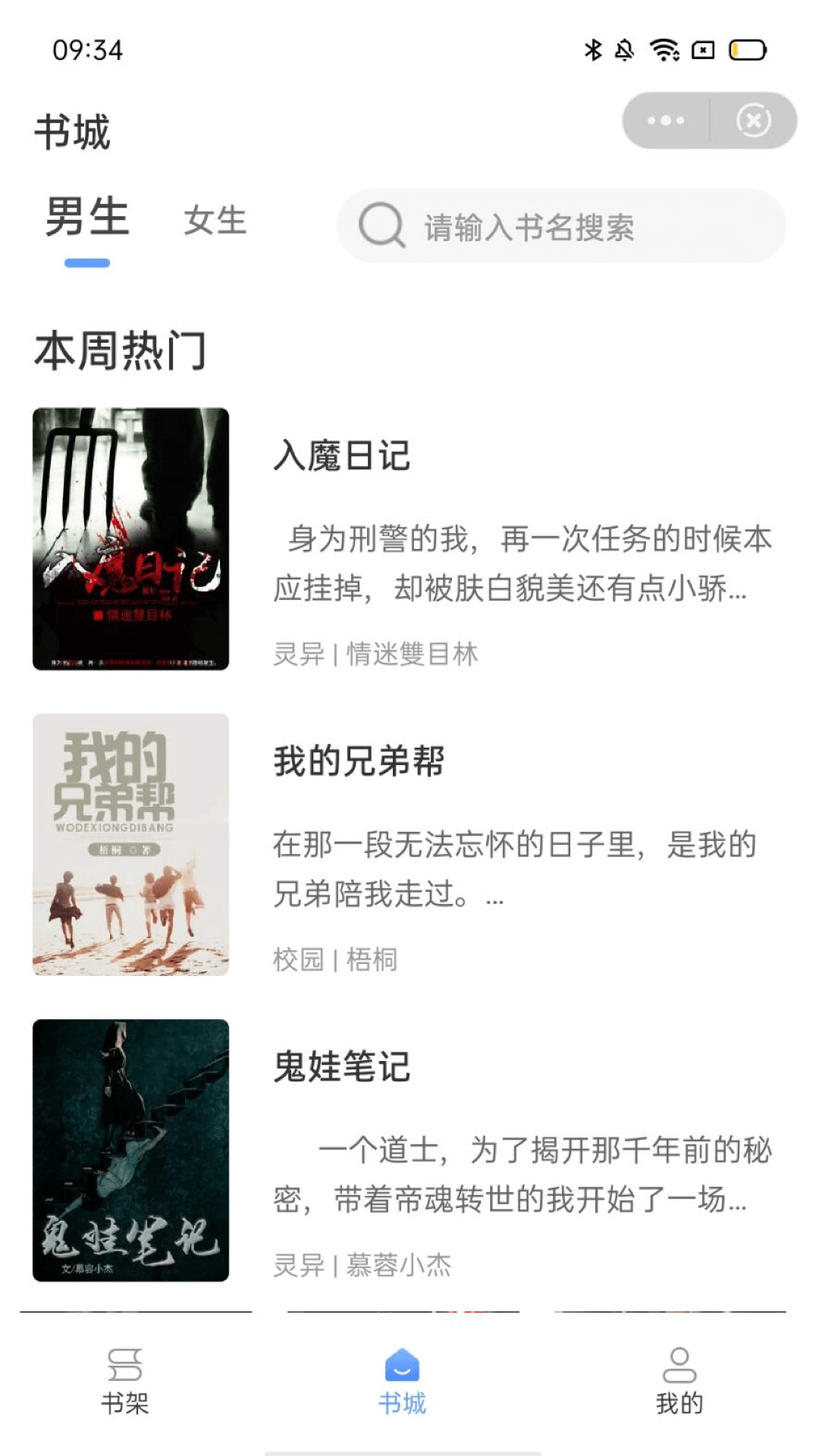
Task: Switch to the 女生 tab
Action: click(214, 222)
